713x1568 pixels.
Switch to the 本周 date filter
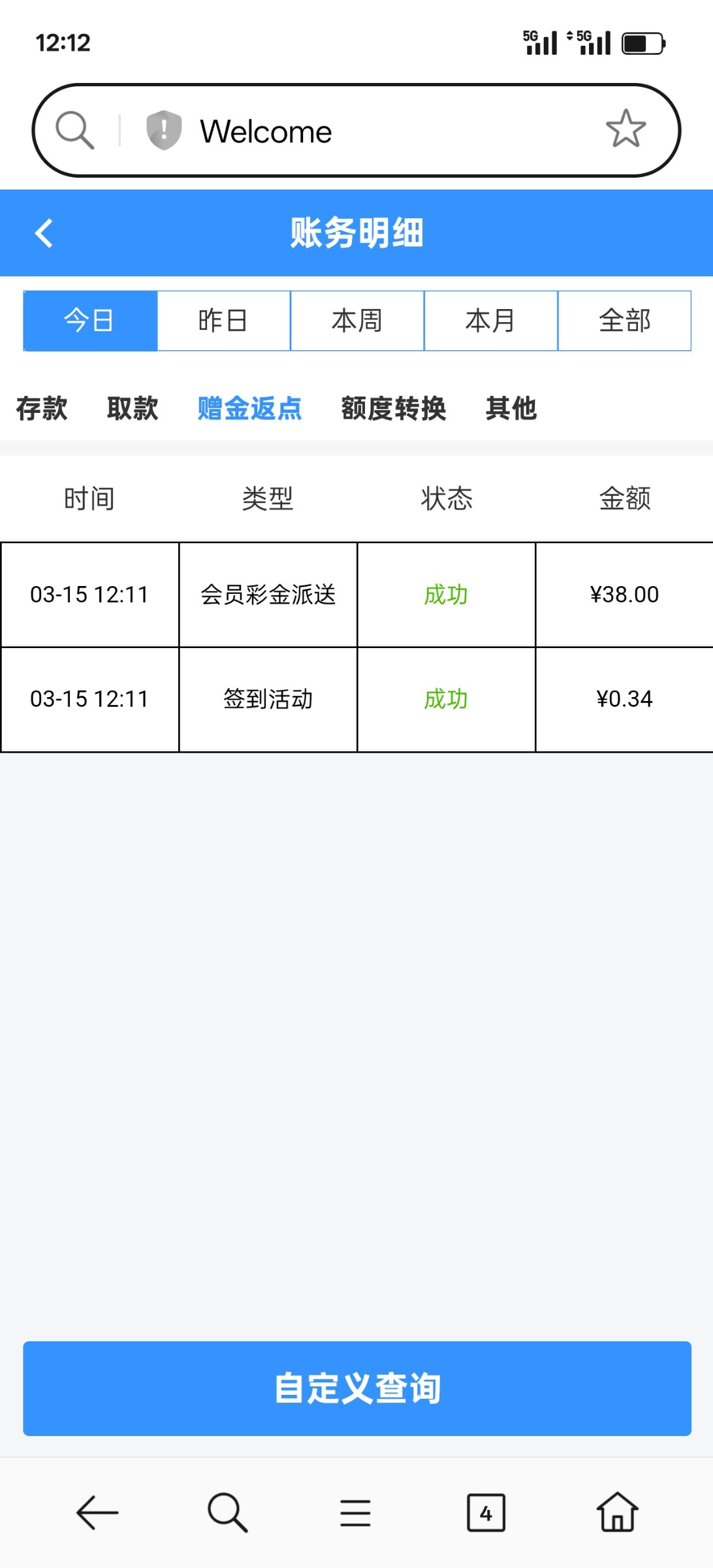pos(357,321)
